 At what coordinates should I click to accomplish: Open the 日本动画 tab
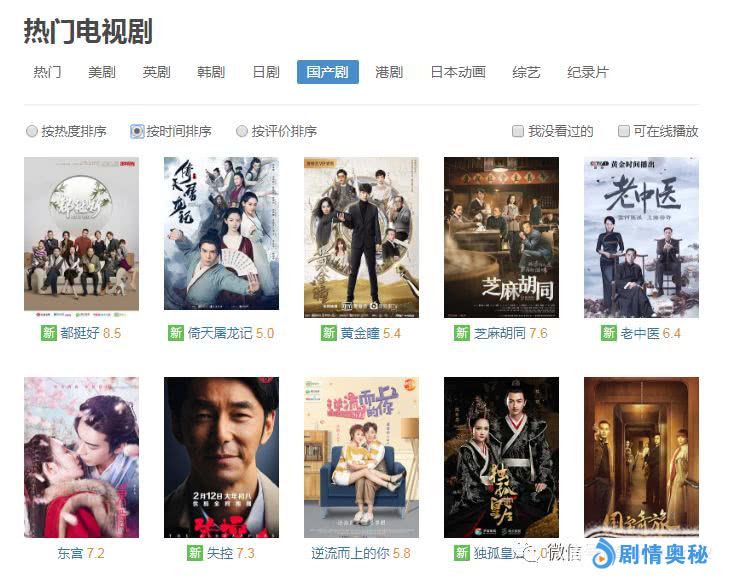pos(457,72)
